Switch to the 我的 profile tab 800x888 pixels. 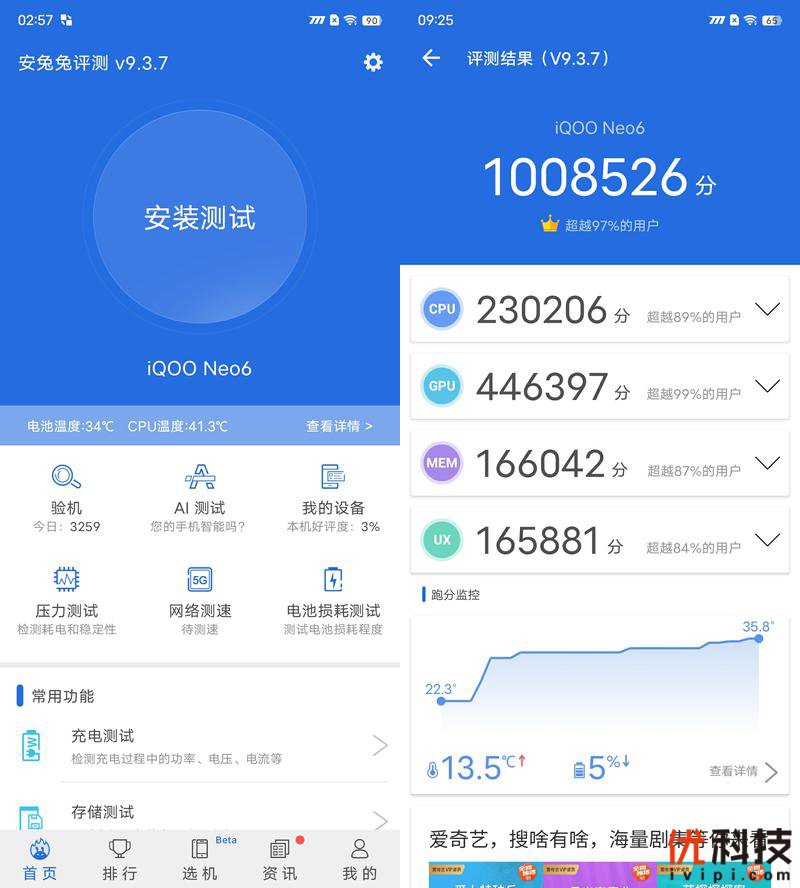point(360,859)
